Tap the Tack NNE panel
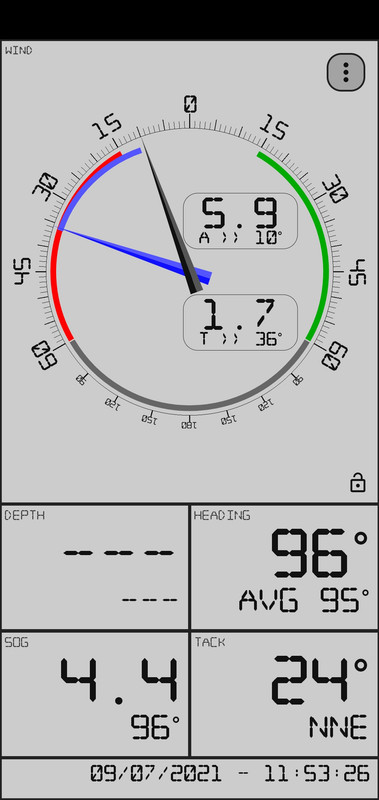The width and height of the screenshot is (379, 800). [x=284, y=694]
